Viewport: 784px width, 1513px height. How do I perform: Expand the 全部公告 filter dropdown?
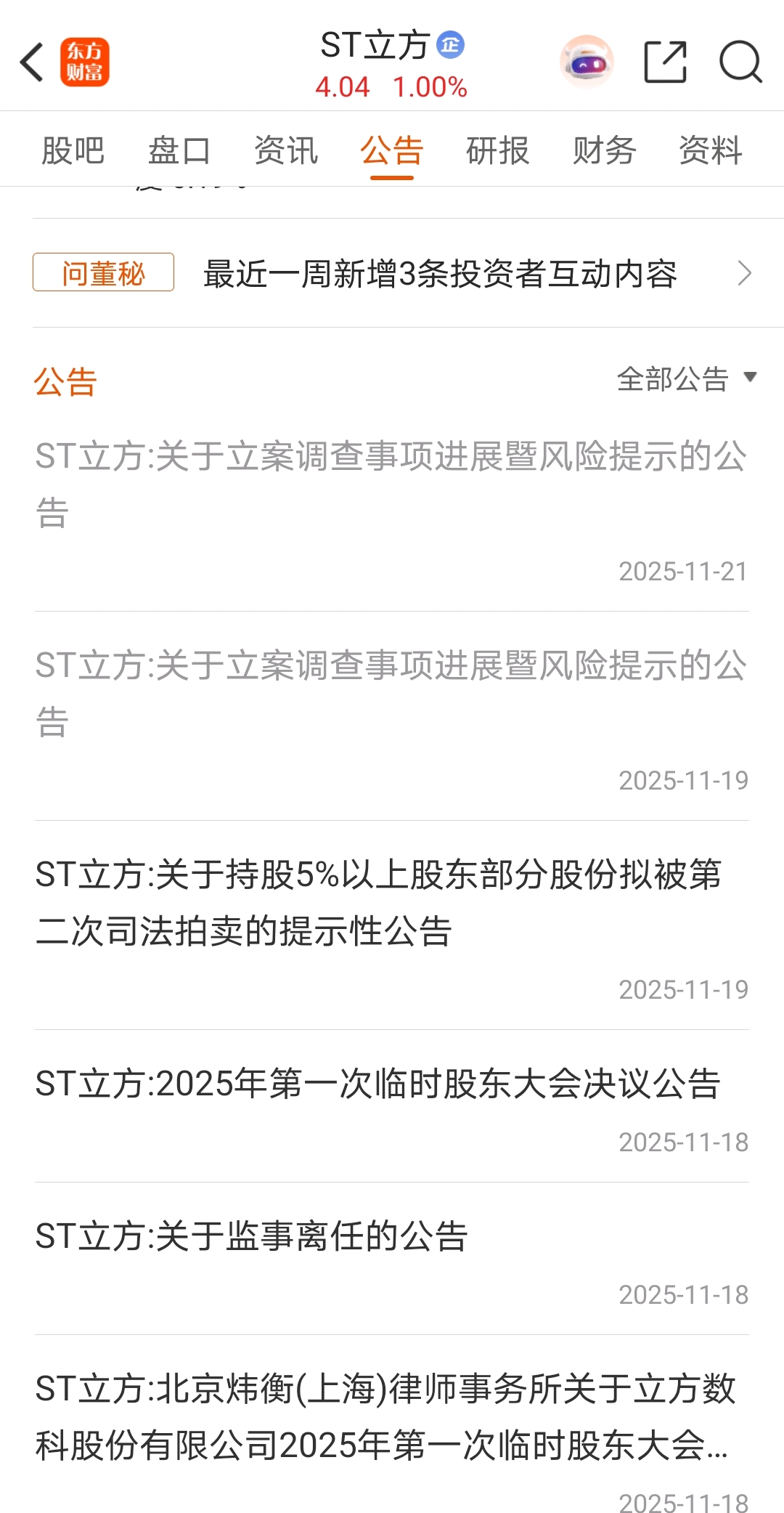coord(687,379)
